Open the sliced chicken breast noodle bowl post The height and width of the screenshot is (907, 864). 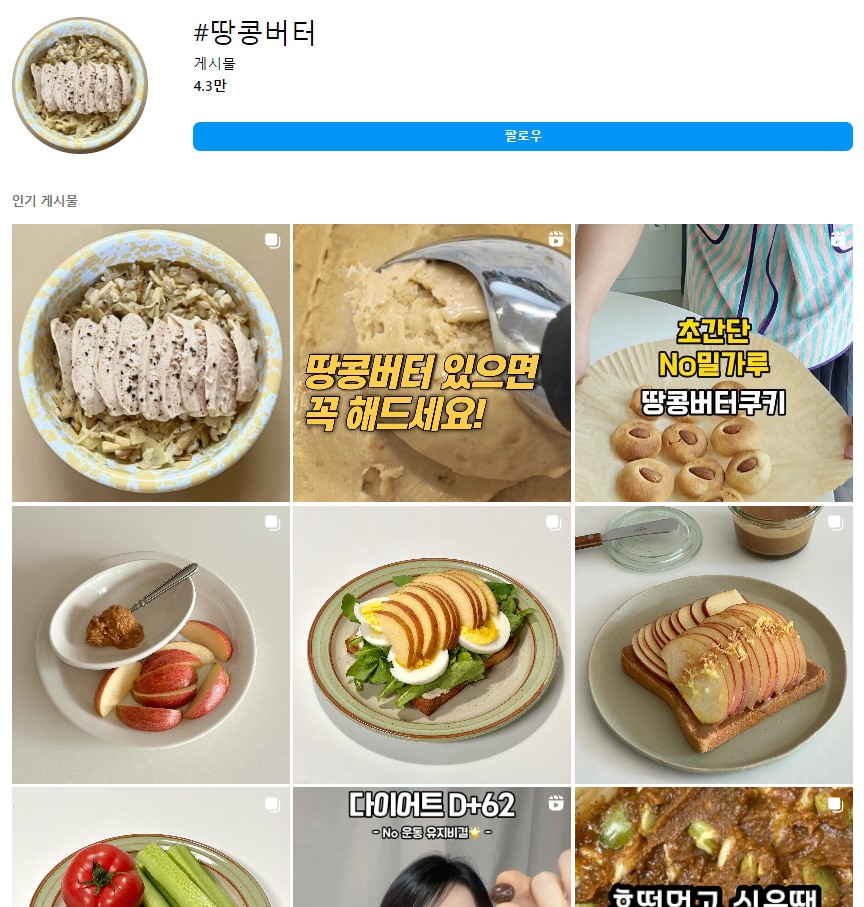coord(150,362)
